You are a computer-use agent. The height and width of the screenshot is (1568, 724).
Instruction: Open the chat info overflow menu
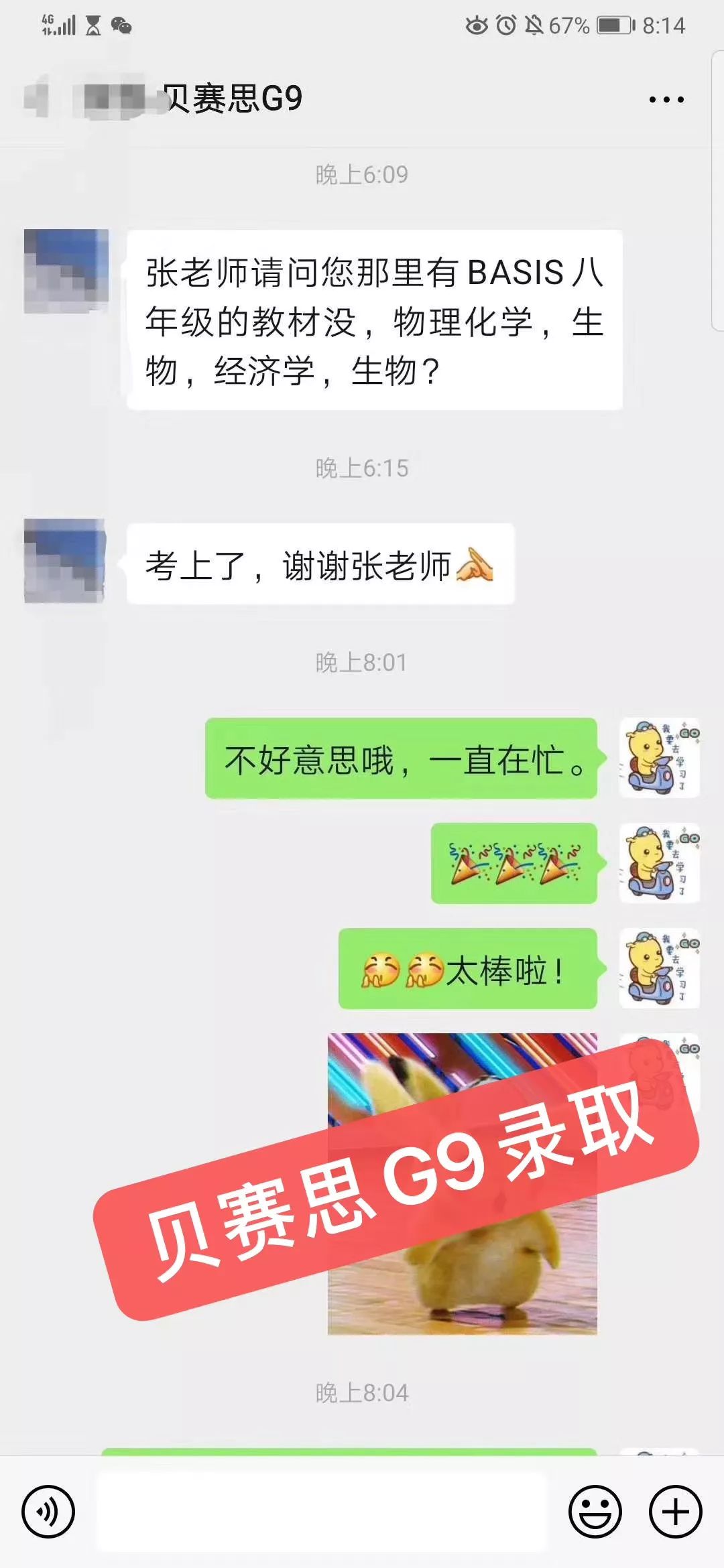[666, 99]
